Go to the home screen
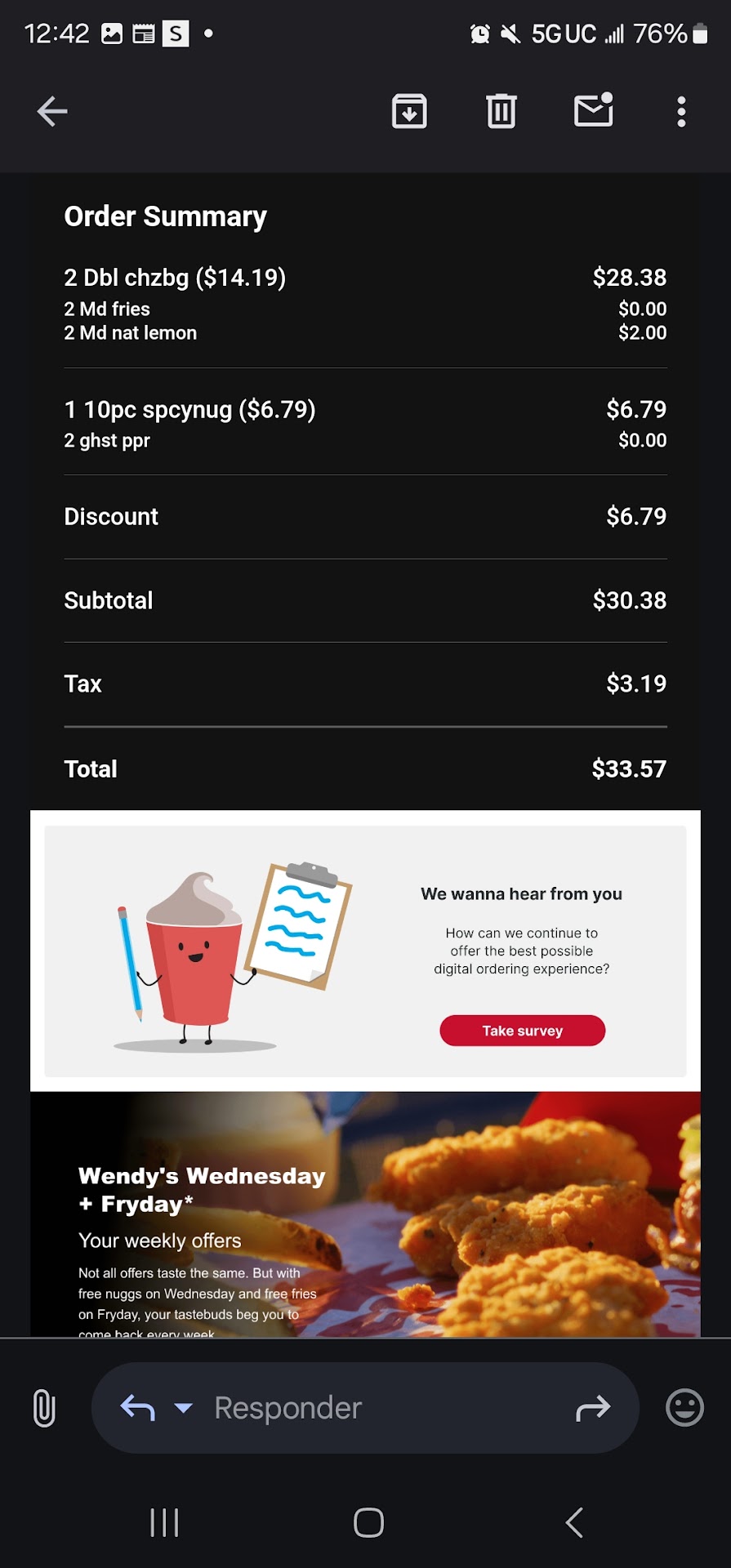Screen dimensions: 731x1568 (368, 1522)
